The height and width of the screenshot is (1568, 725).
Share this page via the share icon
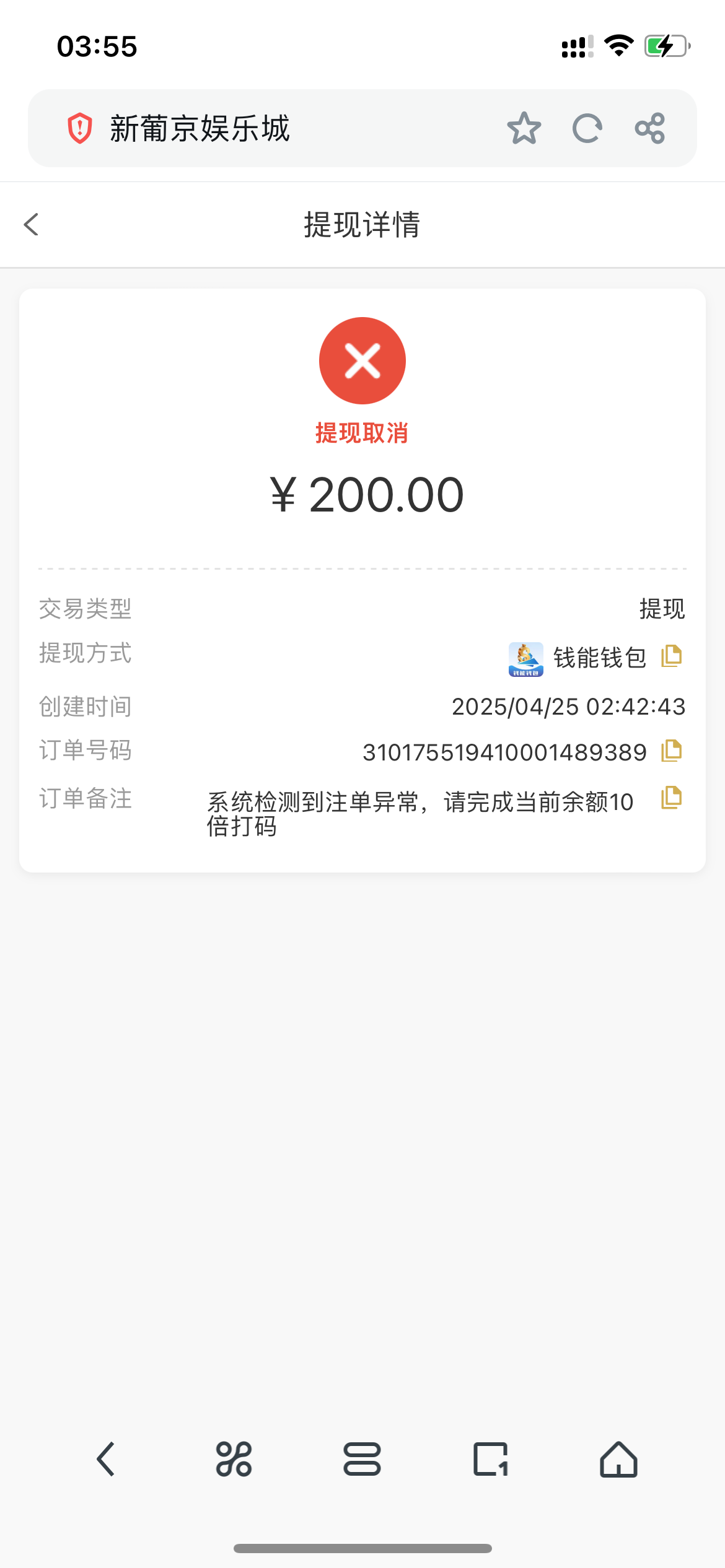(650, 128)
